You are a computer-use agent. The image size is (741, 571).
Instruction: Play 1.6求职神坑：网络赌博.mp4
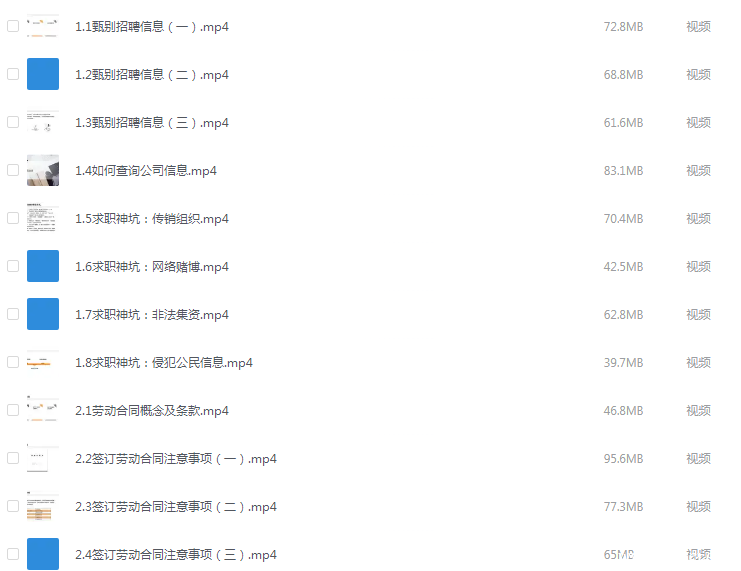click(152, 267)
